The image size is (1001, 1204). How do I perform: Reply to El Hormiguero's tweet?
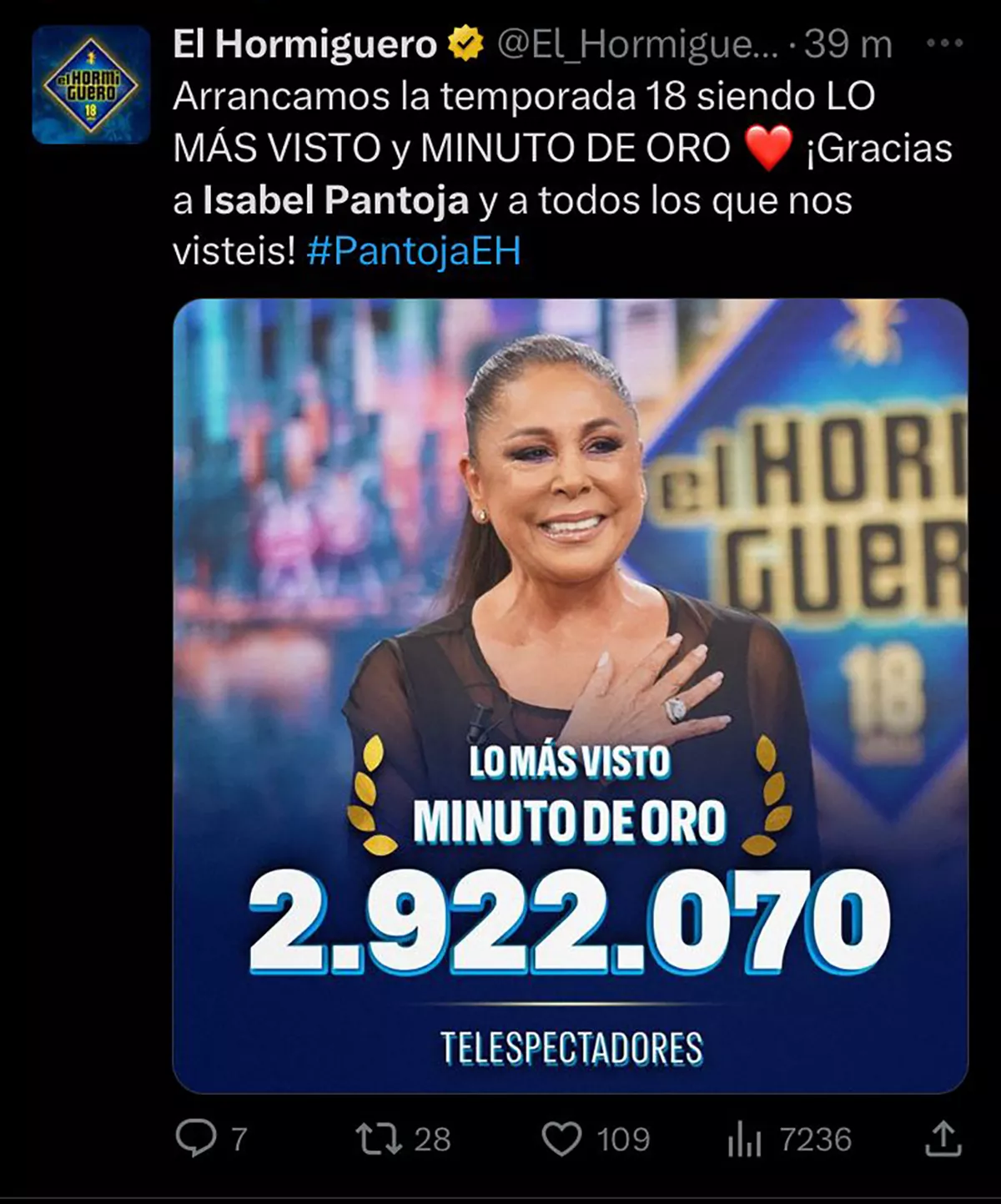point(196,1139)
